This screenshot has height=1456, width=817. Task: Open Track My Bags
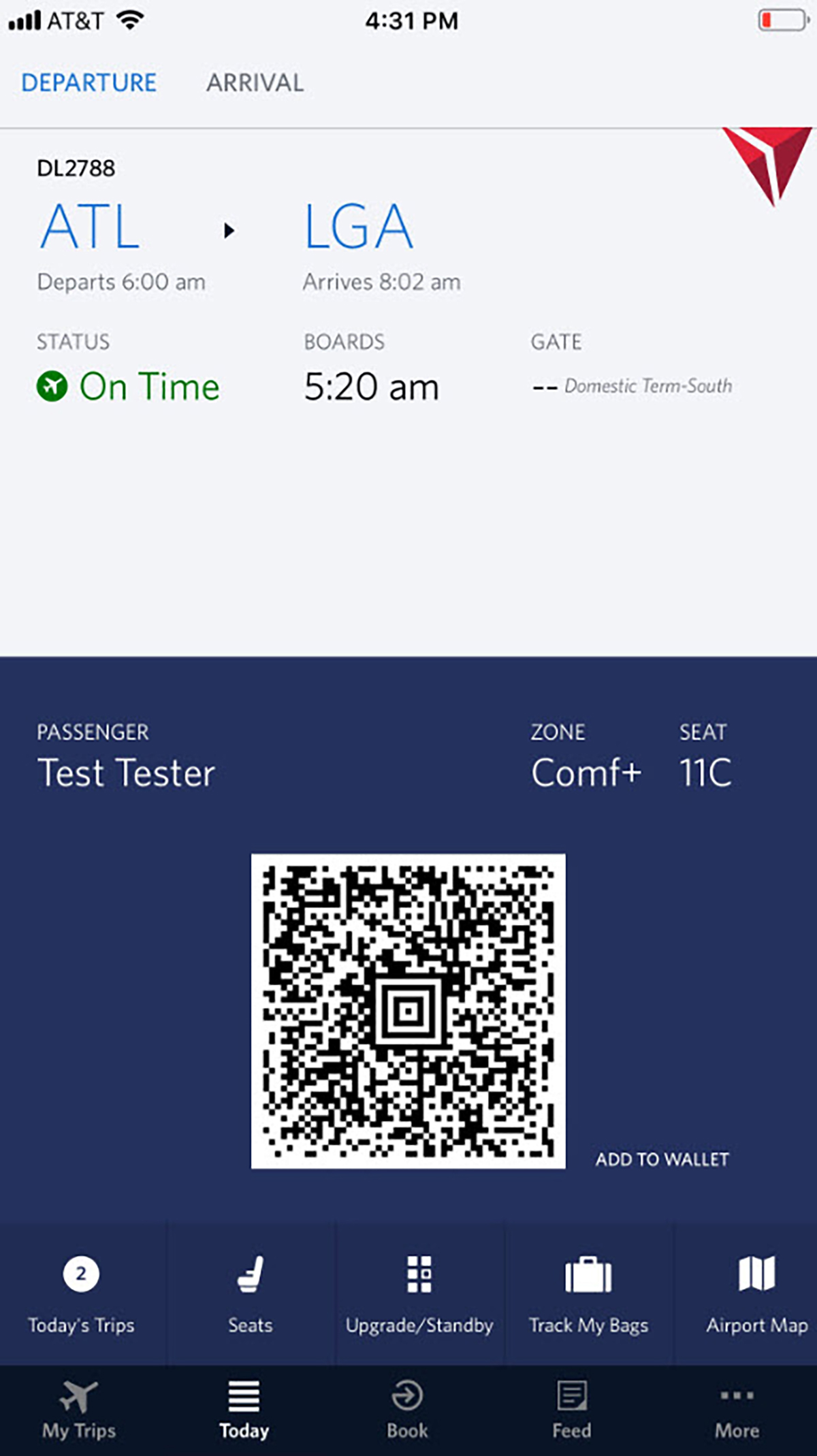click(x=588, y=1294)
